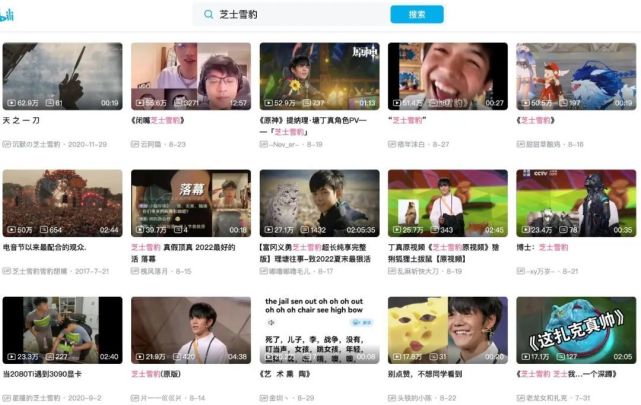Open the 芝士雪豹(原版) video
641x405 pixels.
coord(190,330)
